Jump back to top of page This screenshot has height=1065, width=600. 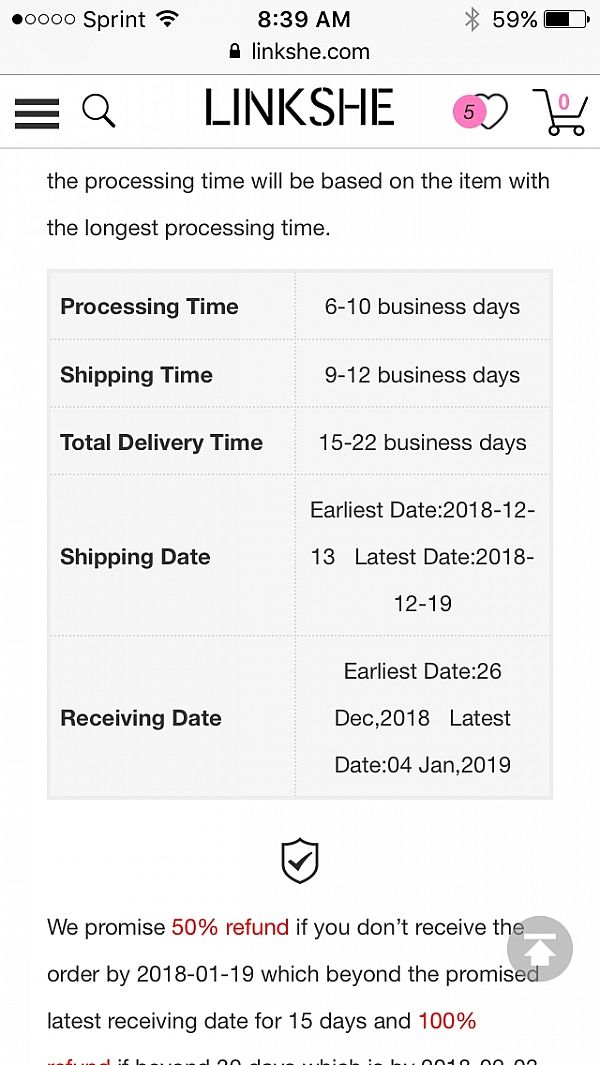coord(540,949)
